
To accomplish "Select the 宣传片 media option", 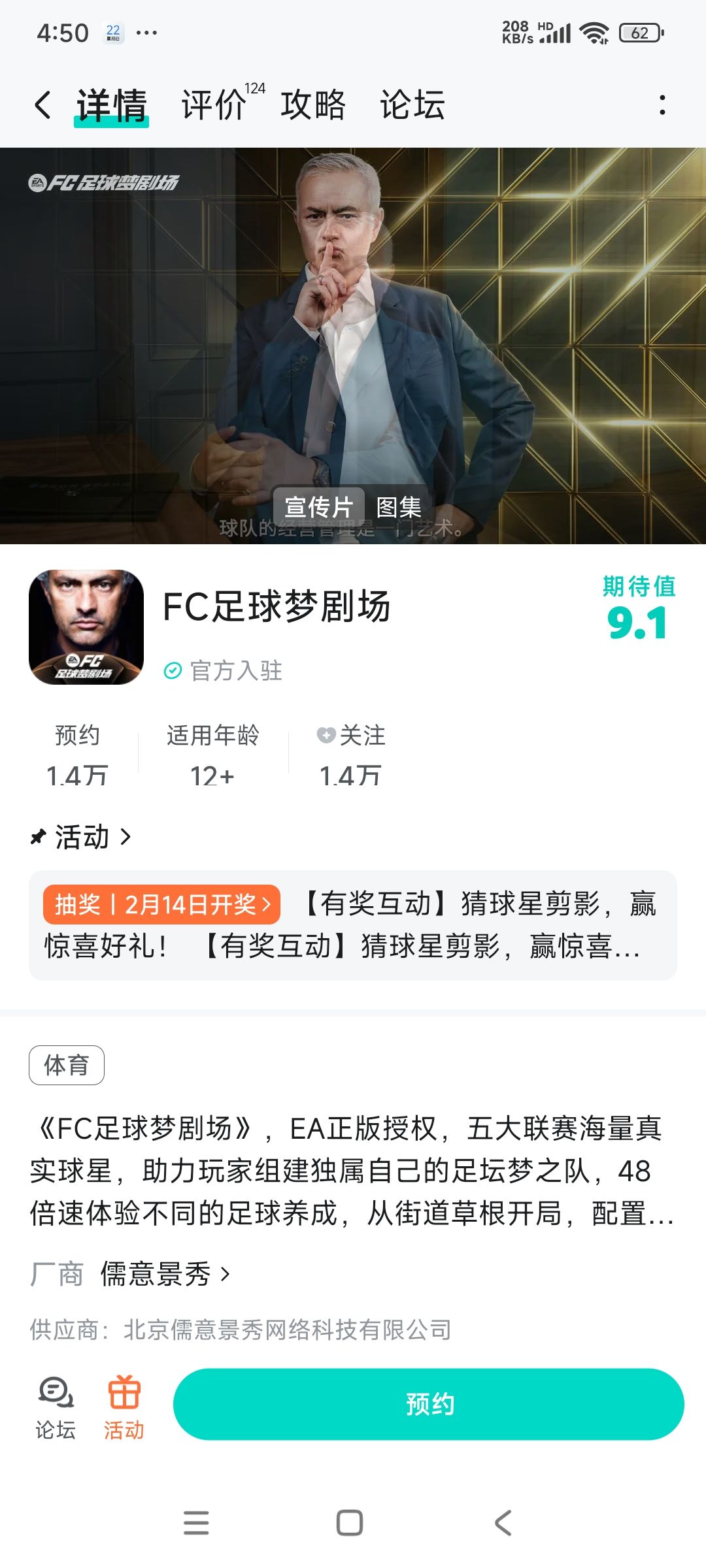I will pyautogui.click(x=319, y=507).
